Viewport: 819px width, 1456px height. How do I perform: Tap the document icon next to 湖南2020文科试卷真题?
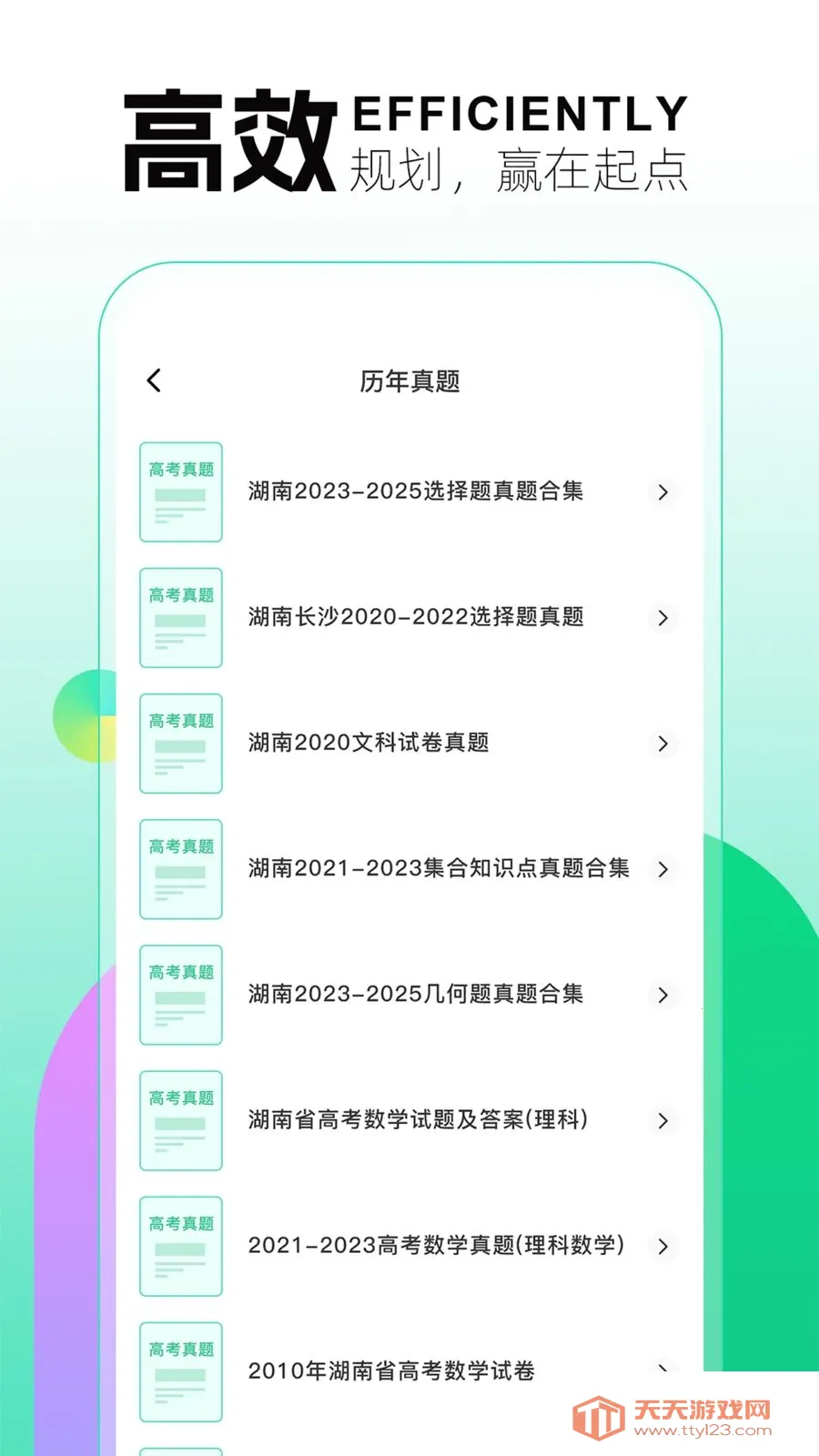[x=180, y=743]
